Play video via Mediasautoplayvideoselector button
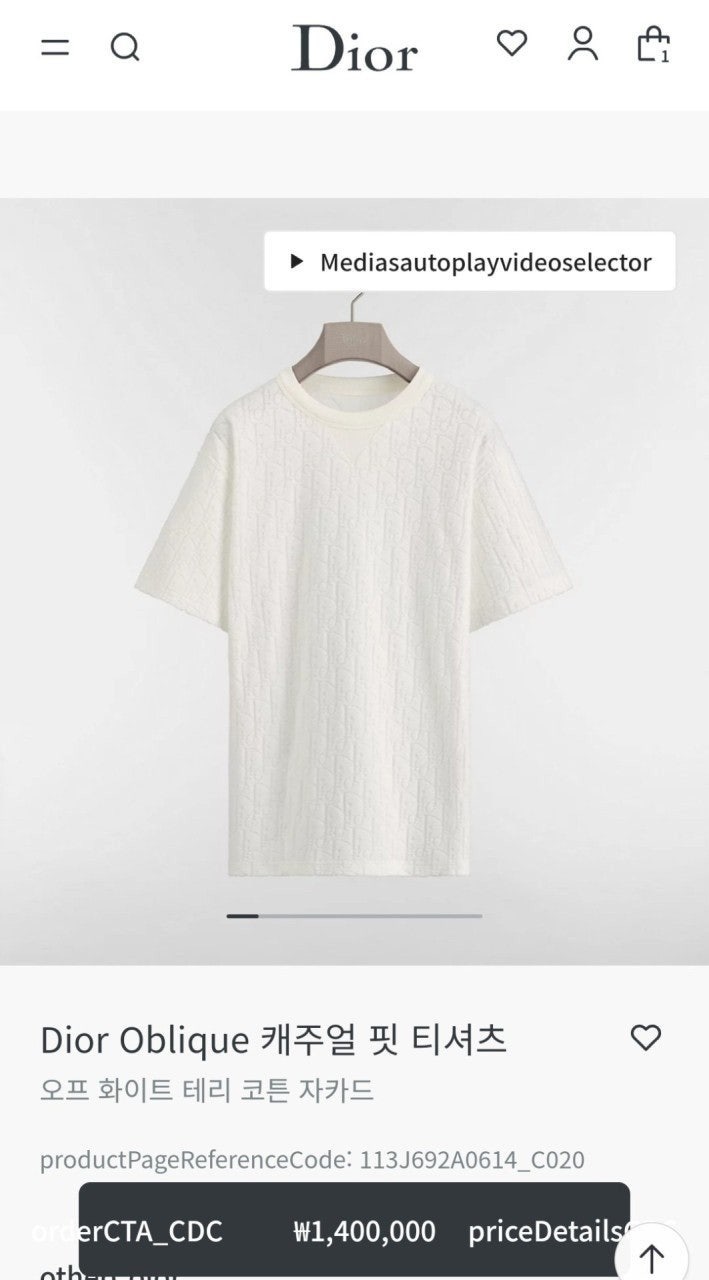 (x=470, y=262)
